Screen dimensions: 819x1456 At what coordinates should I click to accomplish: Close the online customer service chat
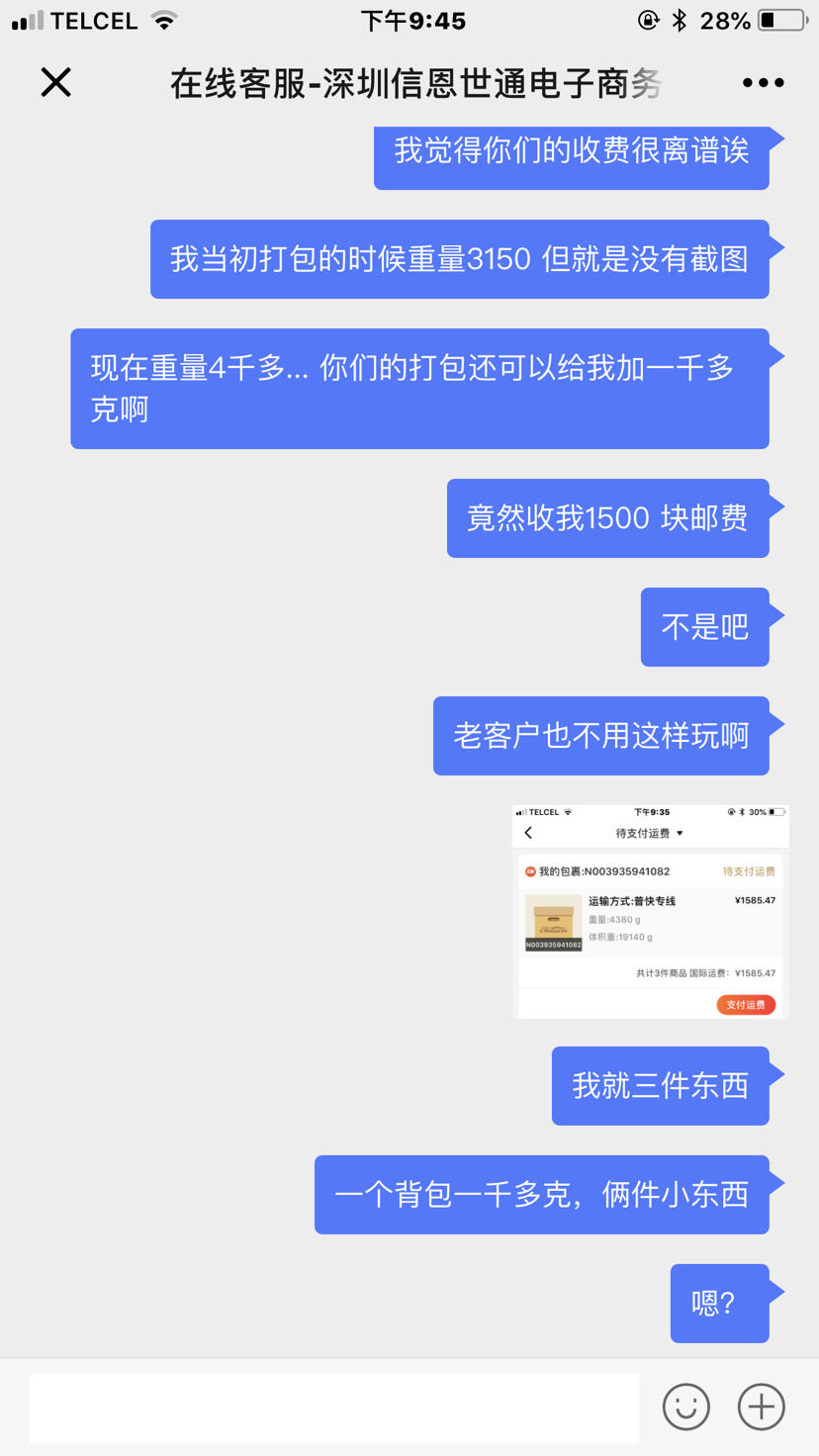click(x=56, y=82)
